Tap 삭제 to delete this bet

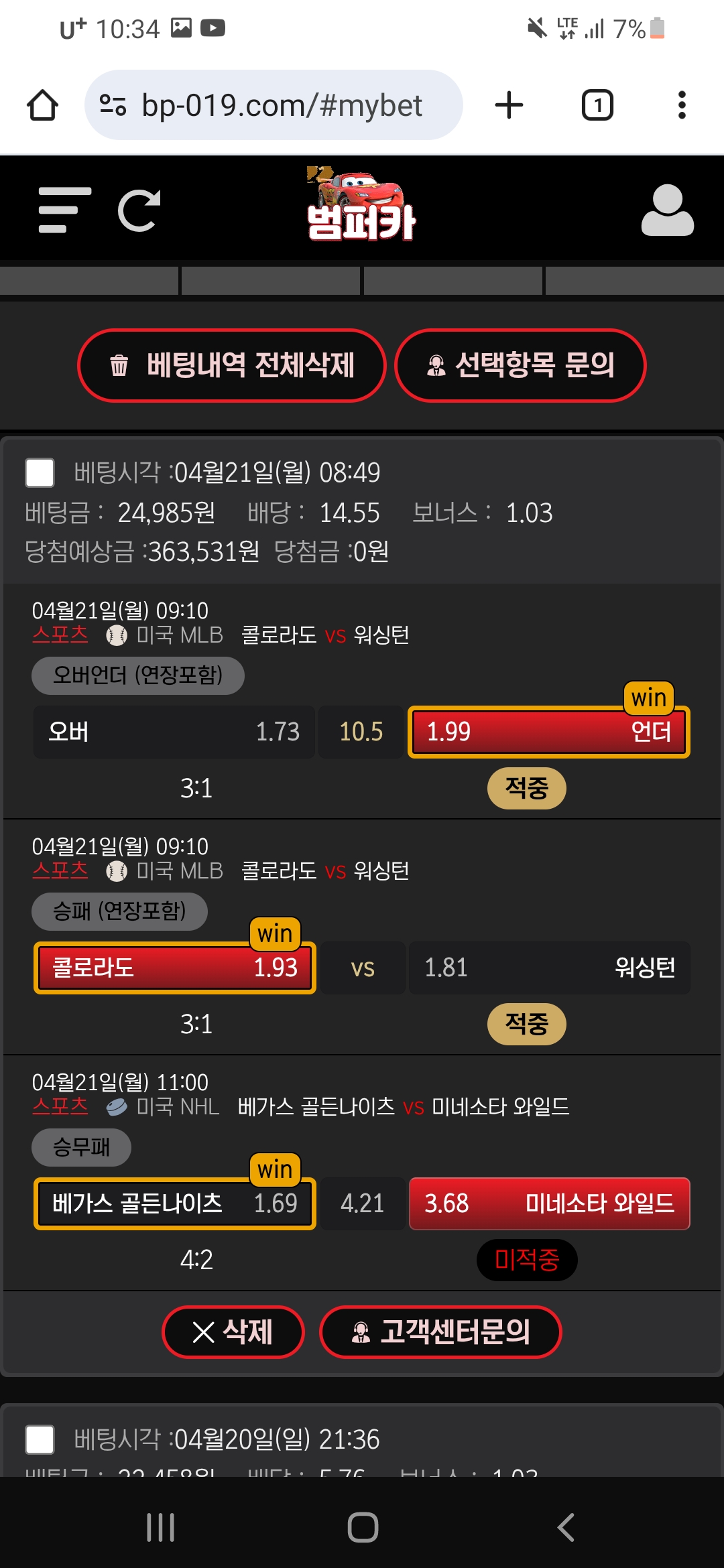point(233,1332)
